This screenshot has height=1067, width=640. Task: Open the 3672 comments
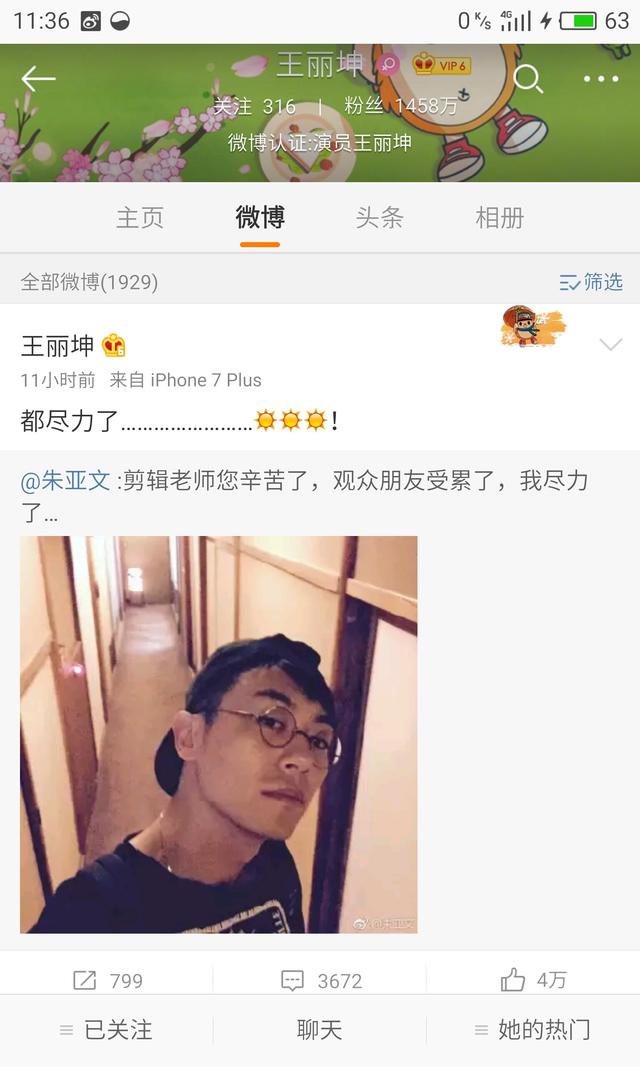pos(321,980)
